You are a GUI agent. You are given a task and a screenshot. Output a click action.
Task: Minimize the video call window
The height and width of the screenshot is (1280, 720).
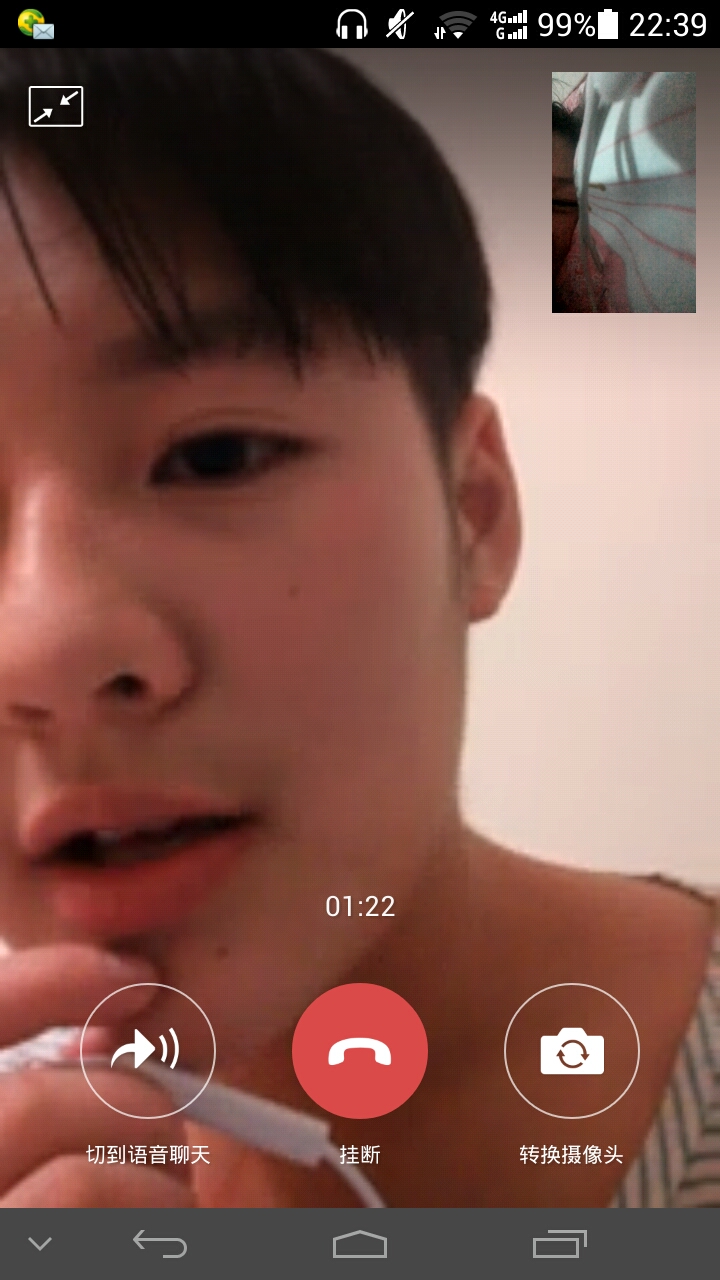point(56,107)
